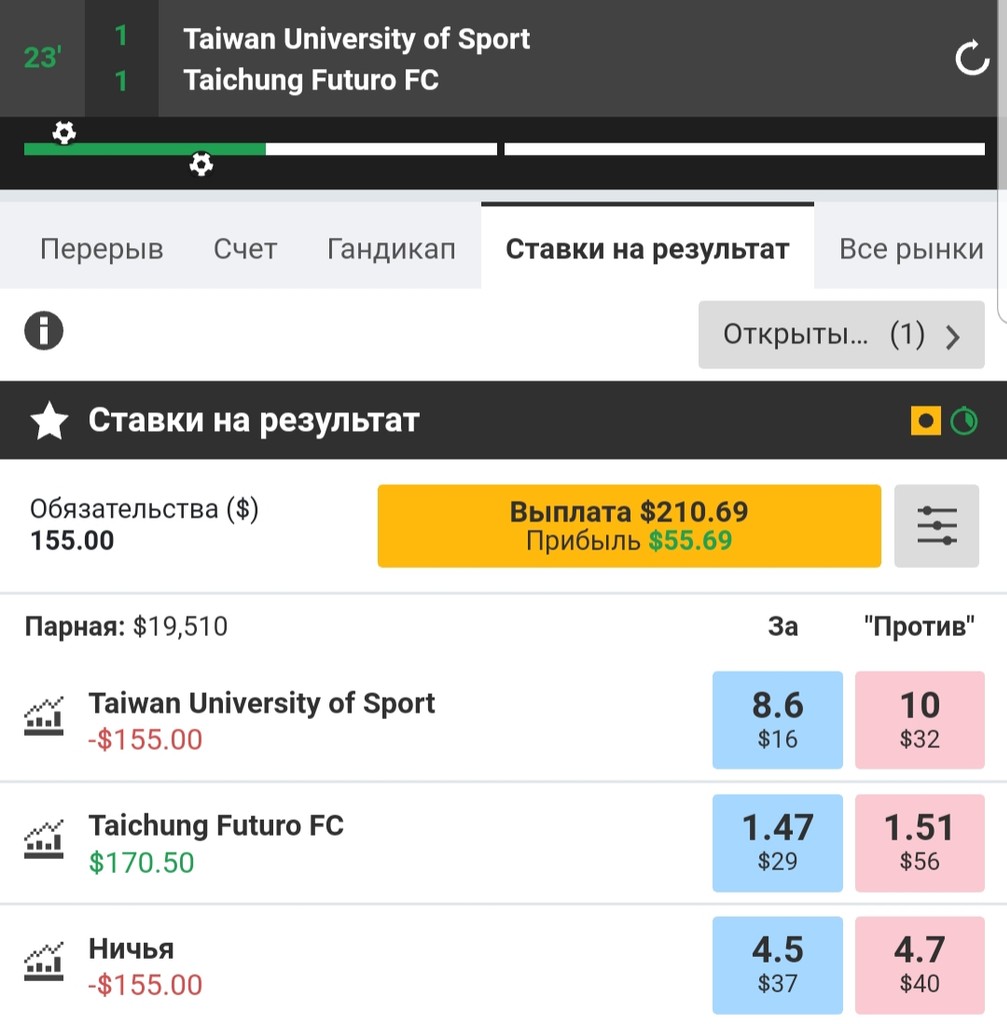Switch to the Счет tab
Viewport: 1007px width, 1024px height.
(x=245, y=249)
